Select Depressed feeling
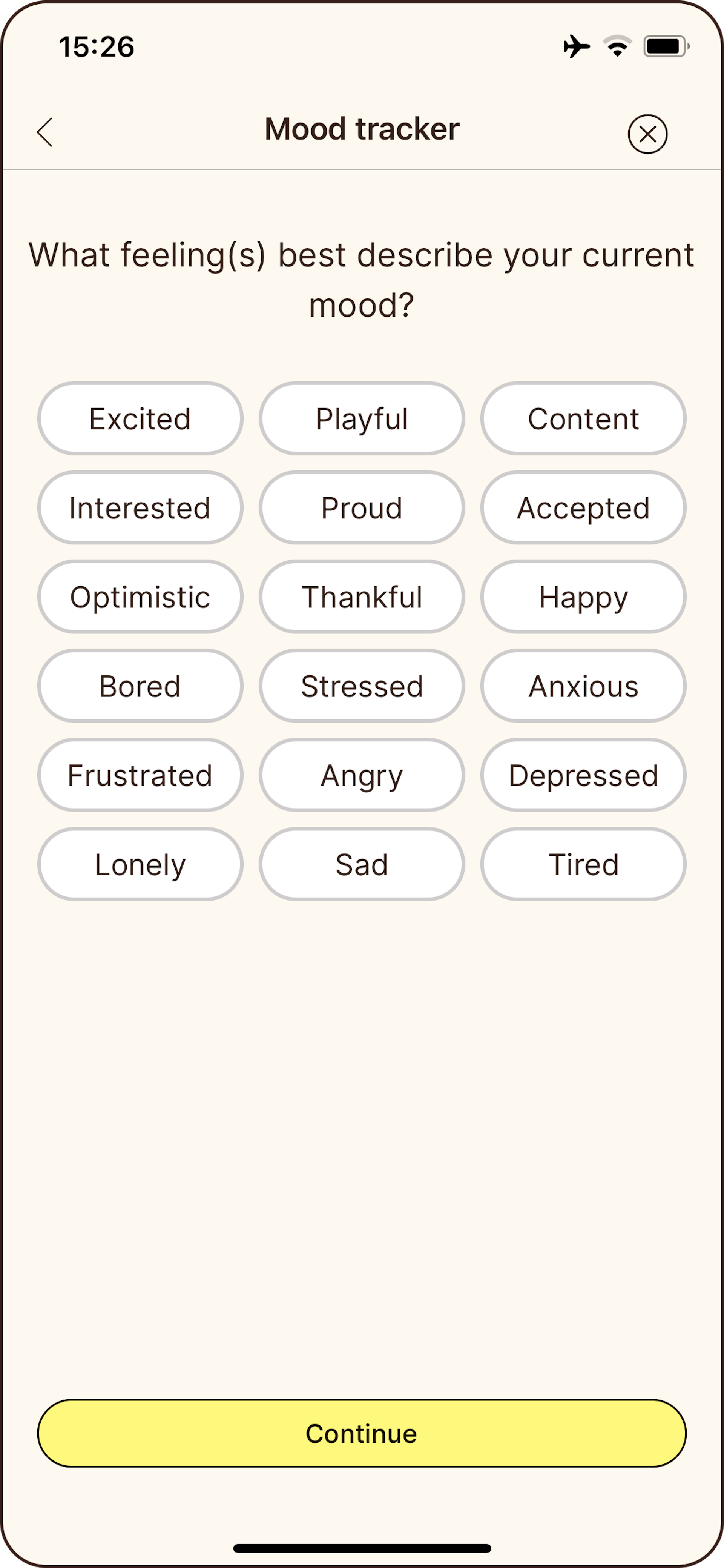This screenshot has width=724, height=1568. click(583, 775)
